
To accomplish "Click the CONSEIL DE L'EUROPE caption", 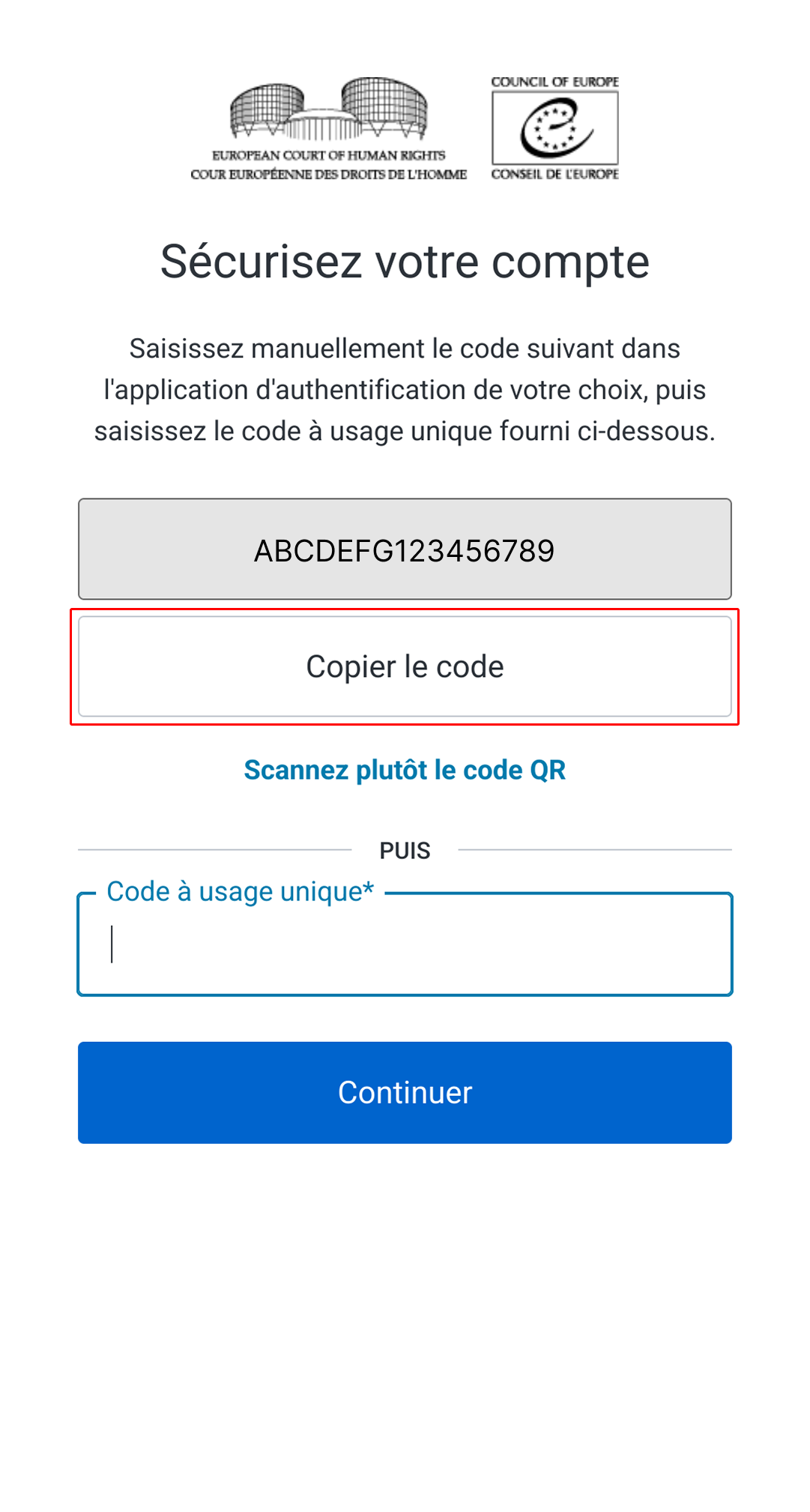I will tap(554, 172).
